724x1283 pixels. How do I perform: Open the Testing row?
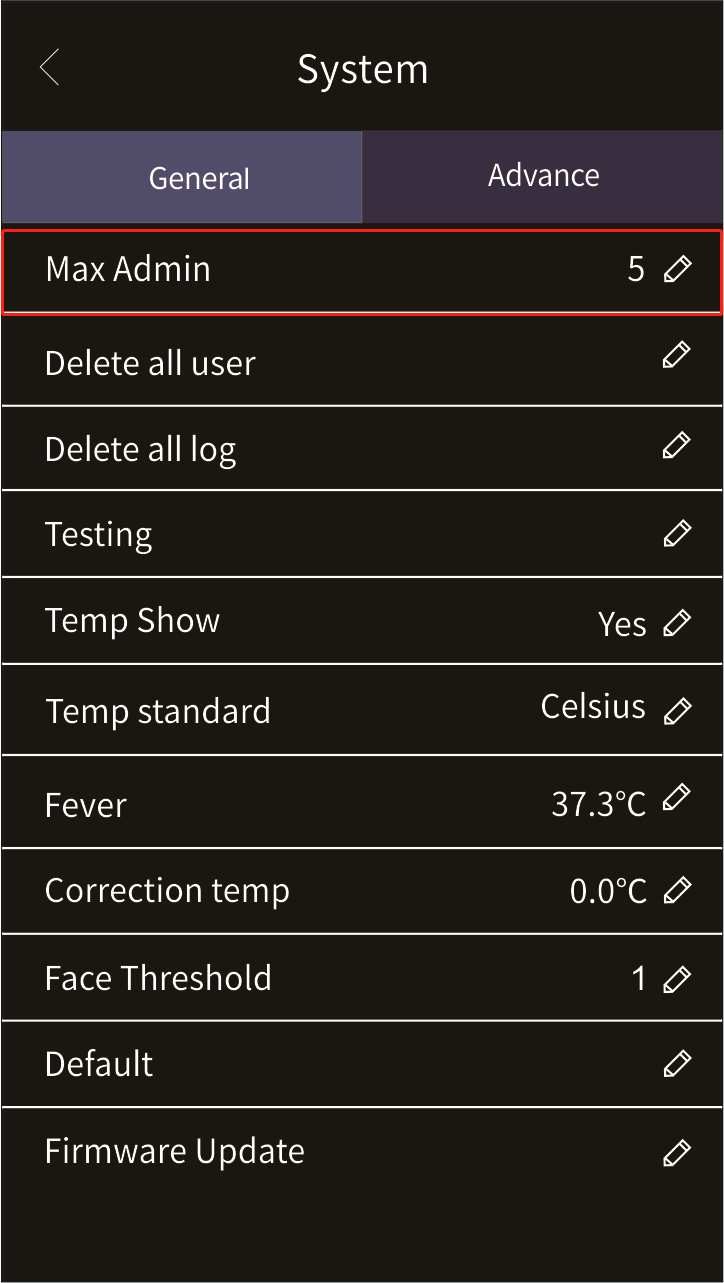[x=362, y=534]
